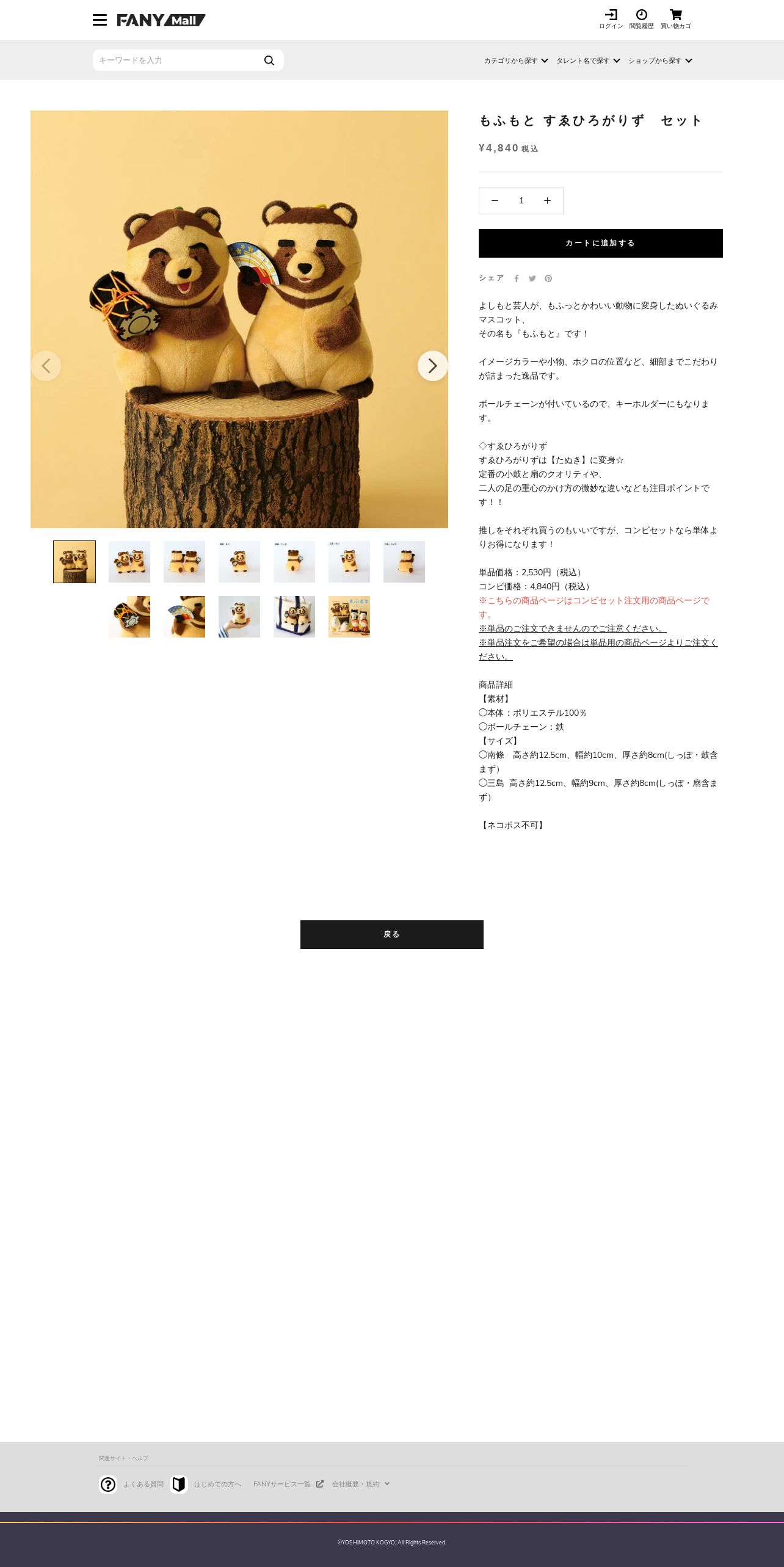Share the product on Twitter
Screen dimensions: 784x1567
(532, 278)
